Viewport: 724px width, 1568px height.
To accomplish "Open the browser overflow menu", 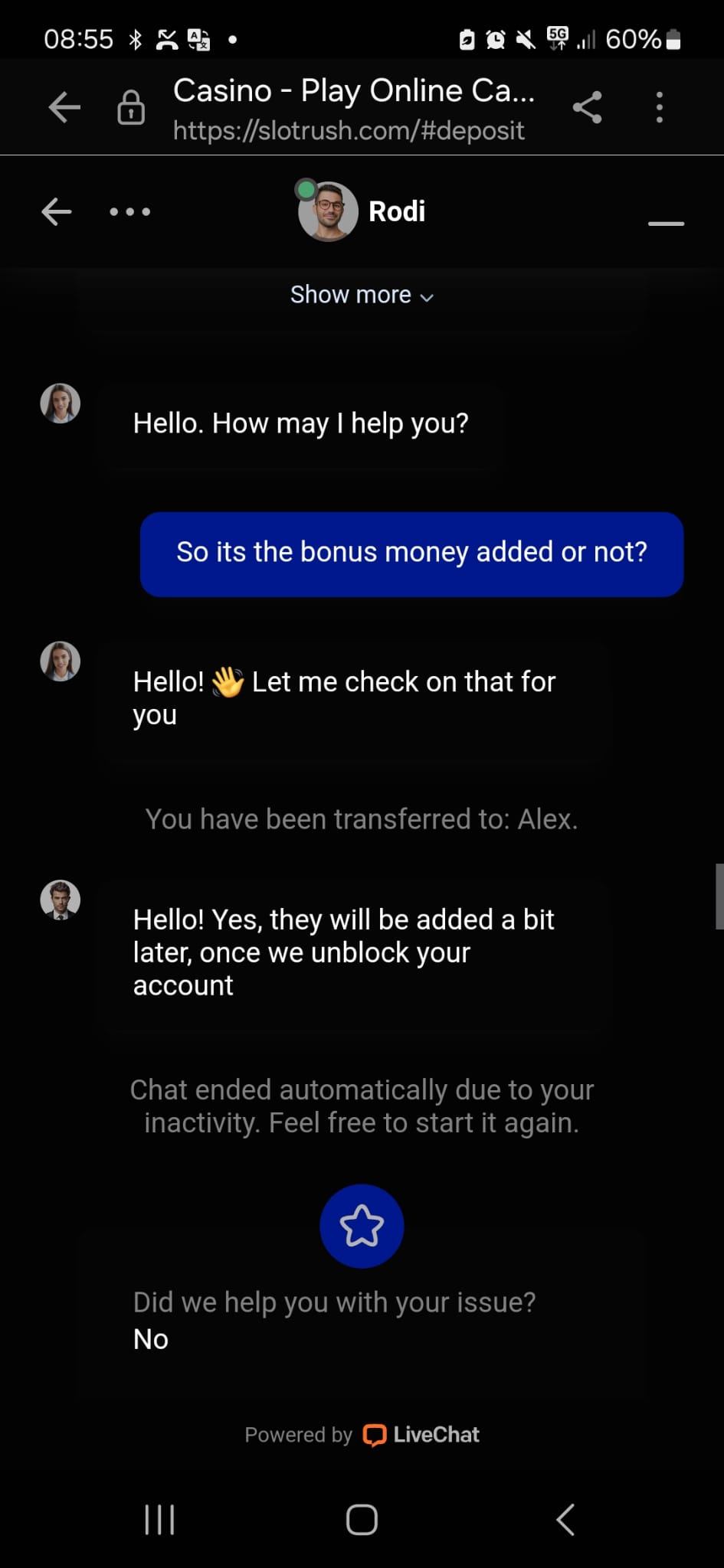I will tap(659, 107).
